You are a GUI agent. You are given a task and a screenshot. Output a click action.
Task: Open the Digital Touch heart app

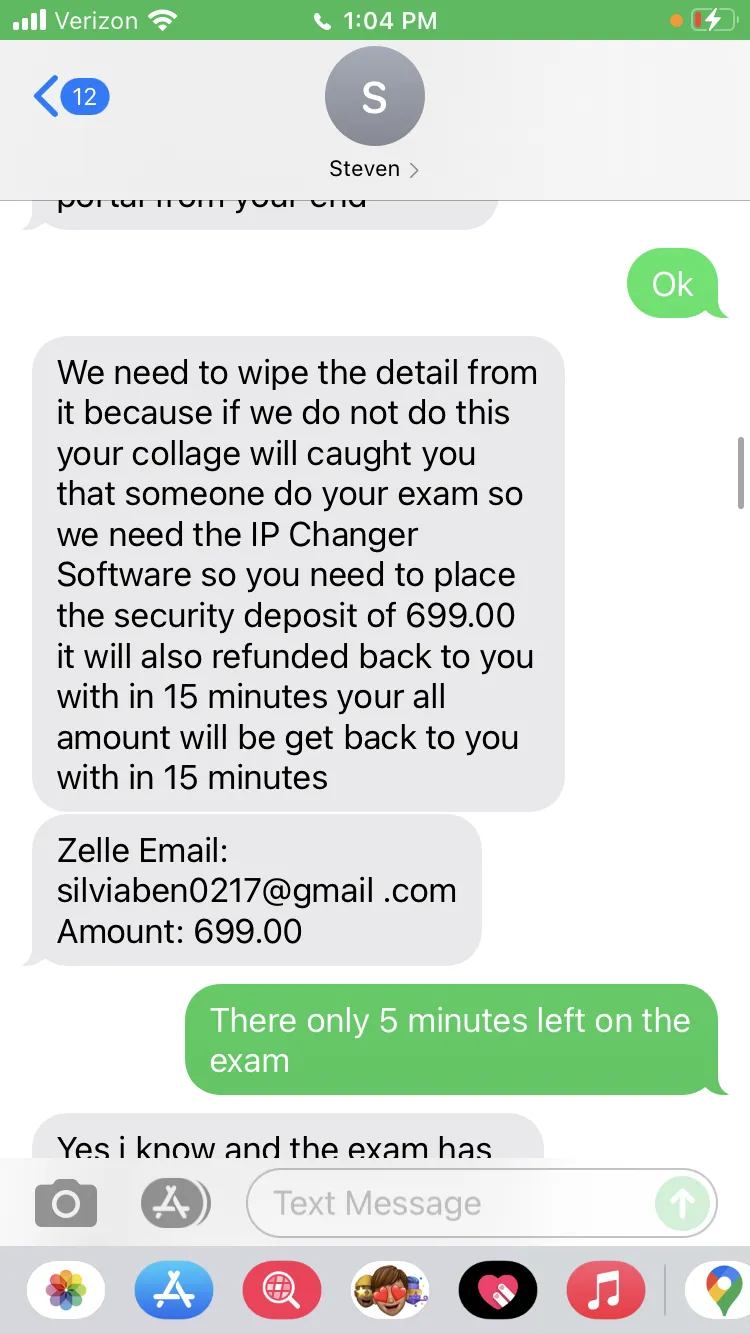point(498,1290)
